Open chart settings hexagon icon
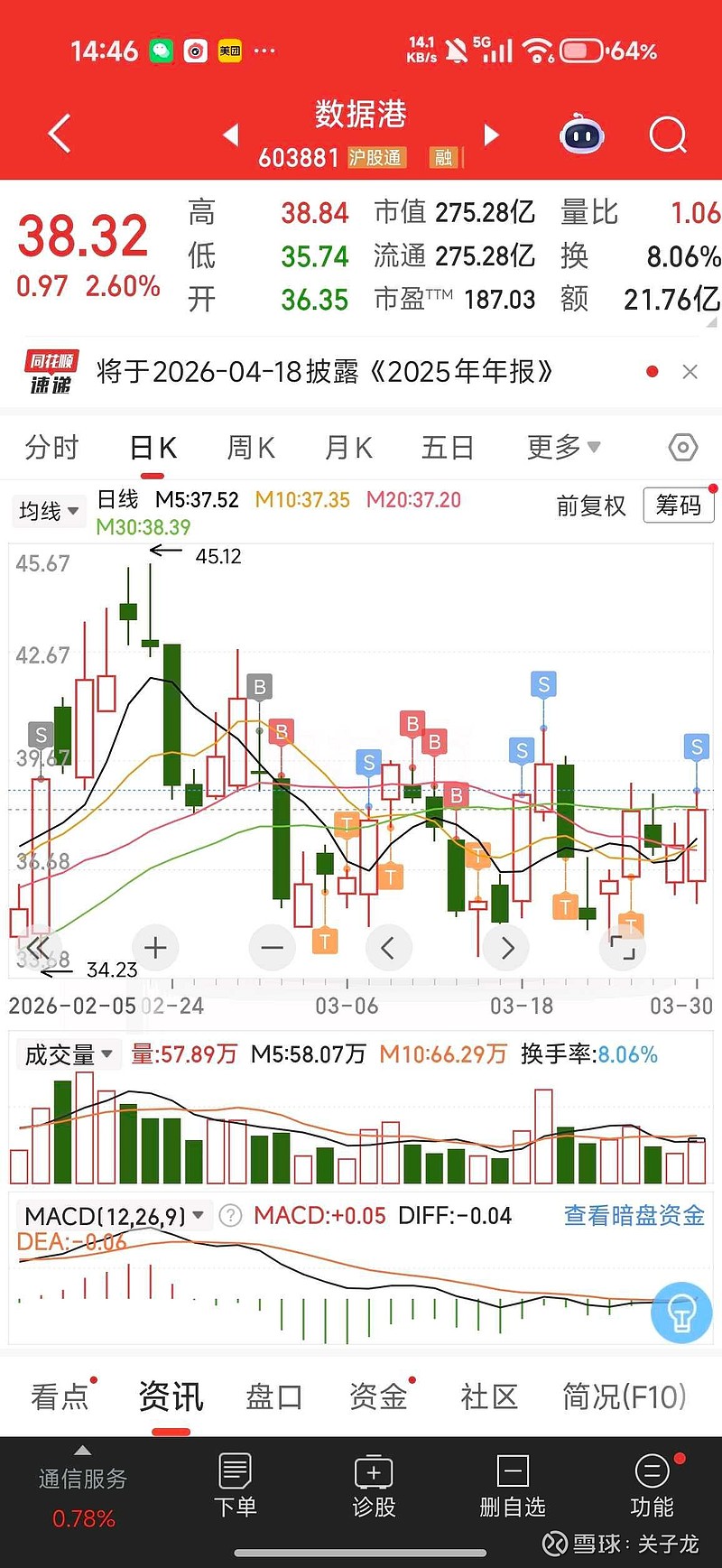Image resolution: width=722 pixels, height=1568 pixels. pyautogui.click(x=683, y=447)
